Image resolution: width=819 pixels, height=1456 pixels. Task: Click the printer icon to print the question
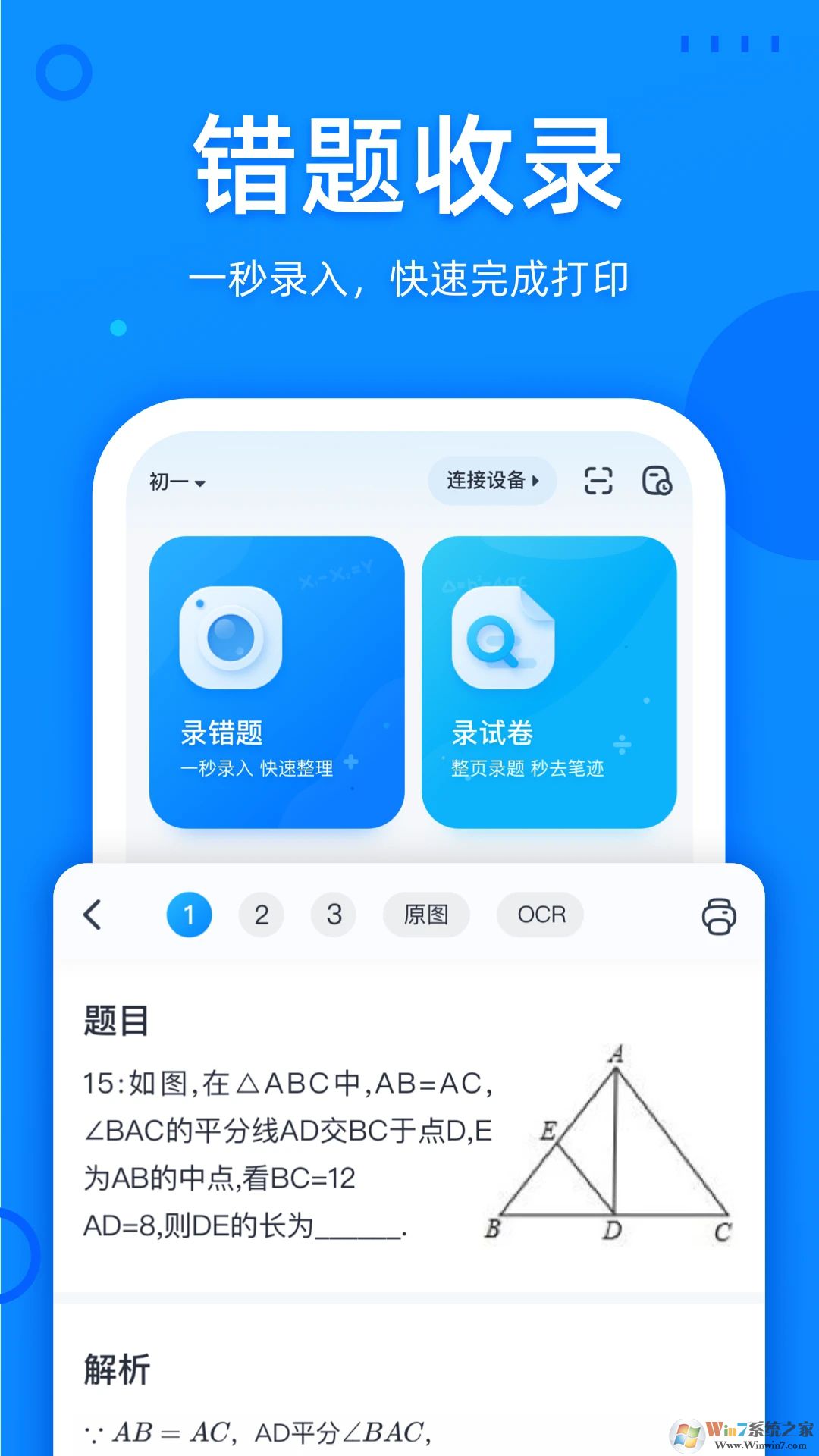(720, 915)
